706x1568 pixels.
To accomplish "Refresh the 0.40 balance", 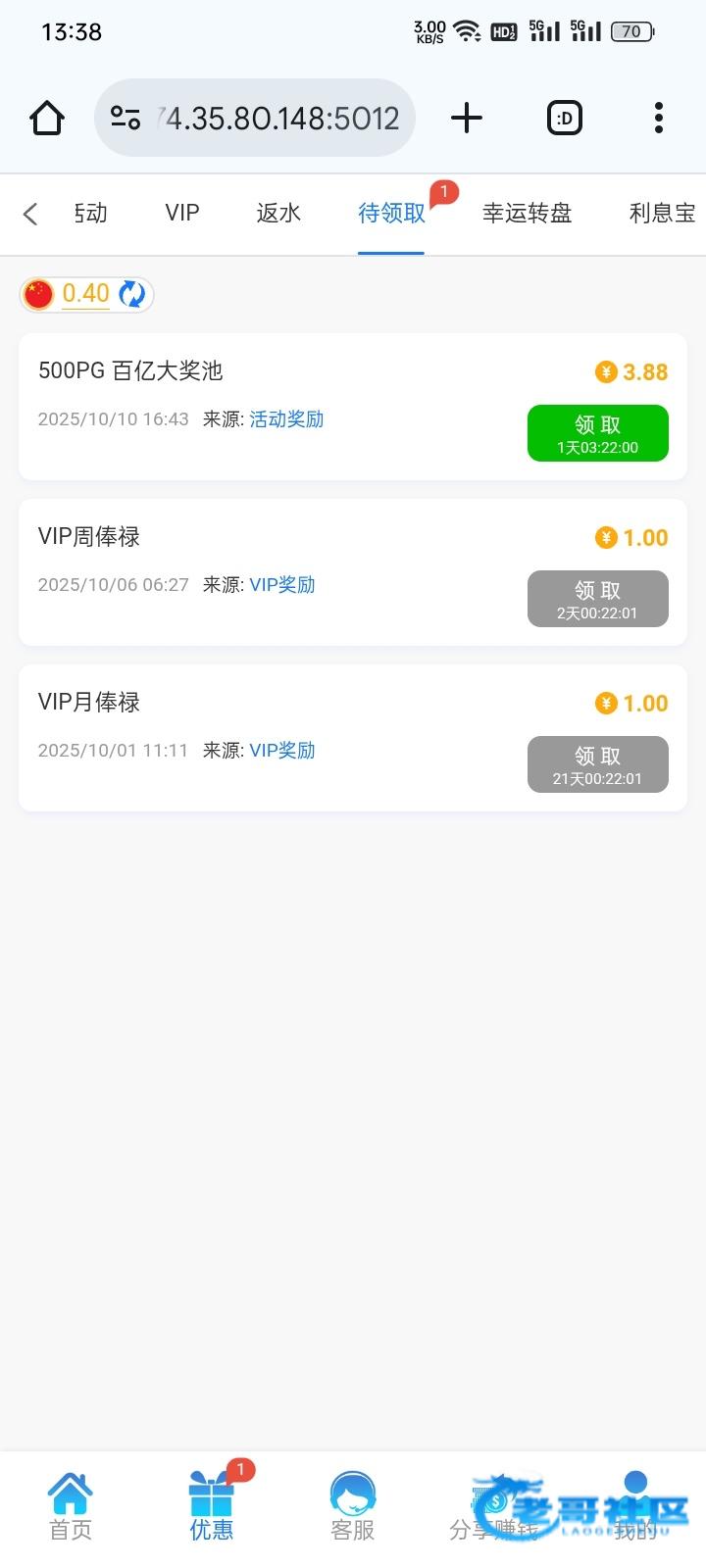I will tap(131, 294).
